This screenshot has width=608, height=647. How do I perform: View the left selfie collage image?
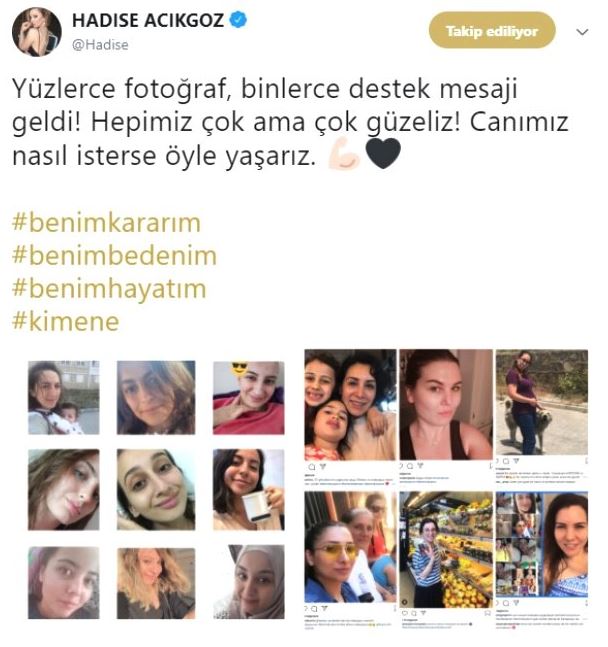[155, 489]
